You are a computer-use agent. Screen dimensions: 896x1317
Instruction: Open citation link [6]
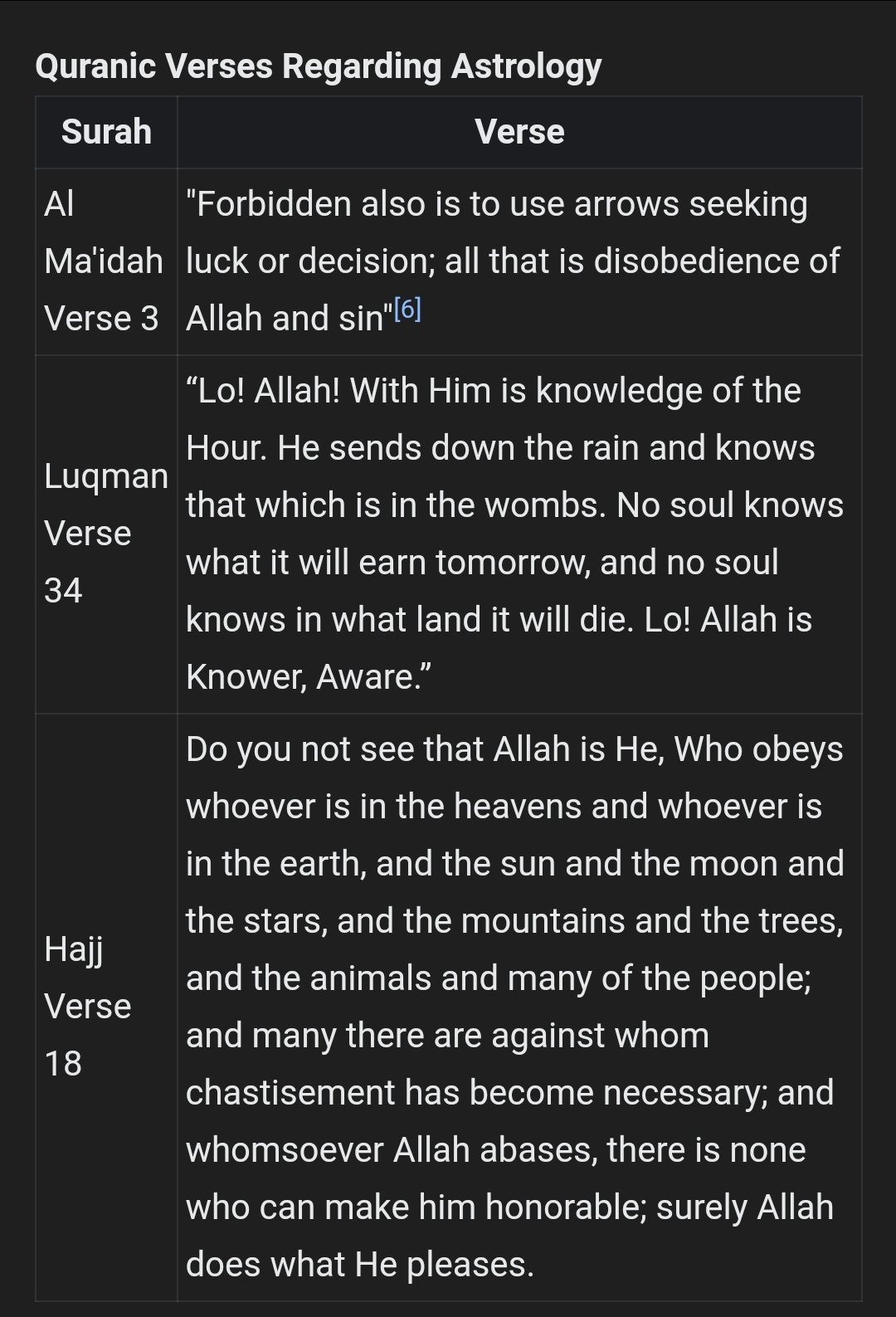pyautogui.click(x=407, y=310)
